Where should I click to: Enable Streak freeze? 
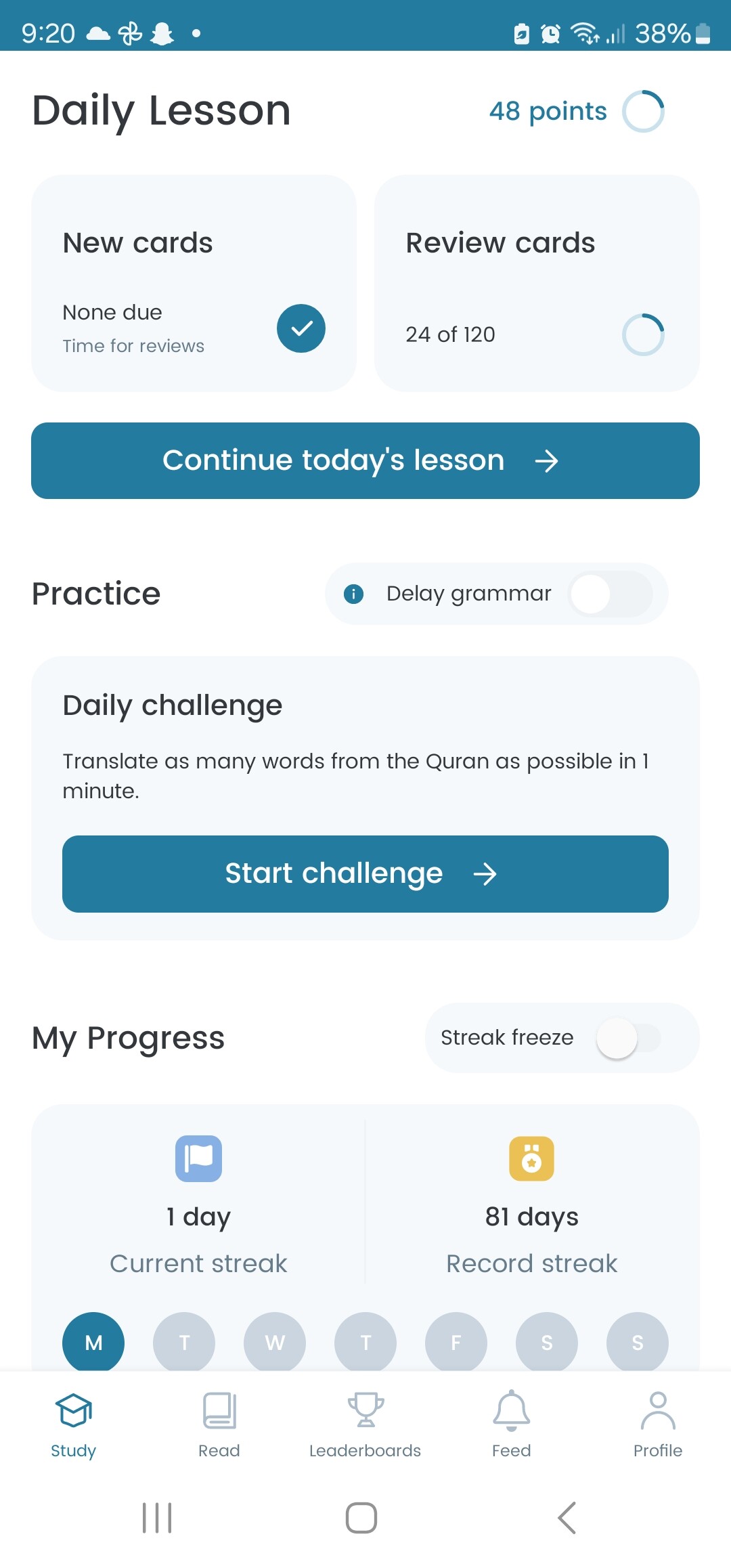tap(628, 1038)
